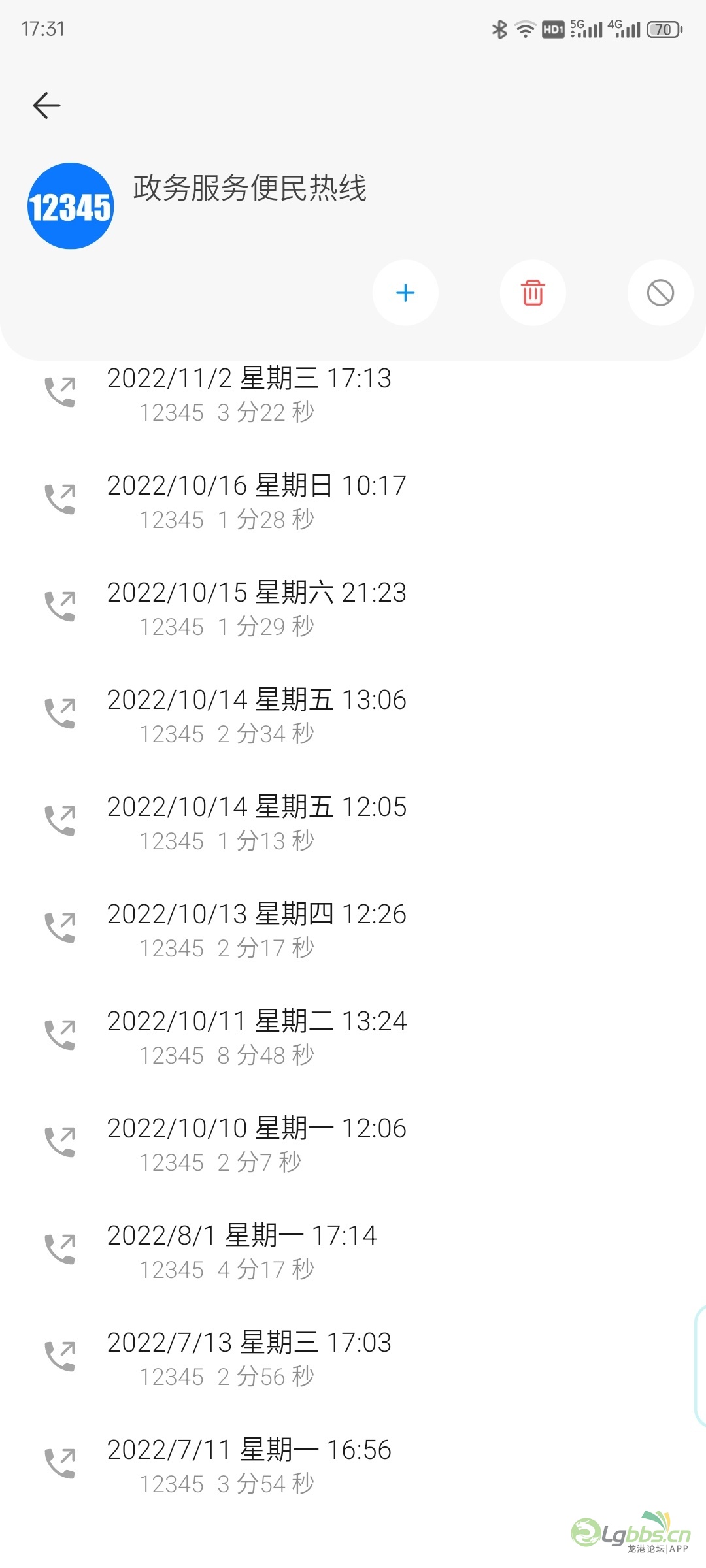Tap the 2022/10/14 12:05 call entry
Screen dimensions: 706x1568
353,823
